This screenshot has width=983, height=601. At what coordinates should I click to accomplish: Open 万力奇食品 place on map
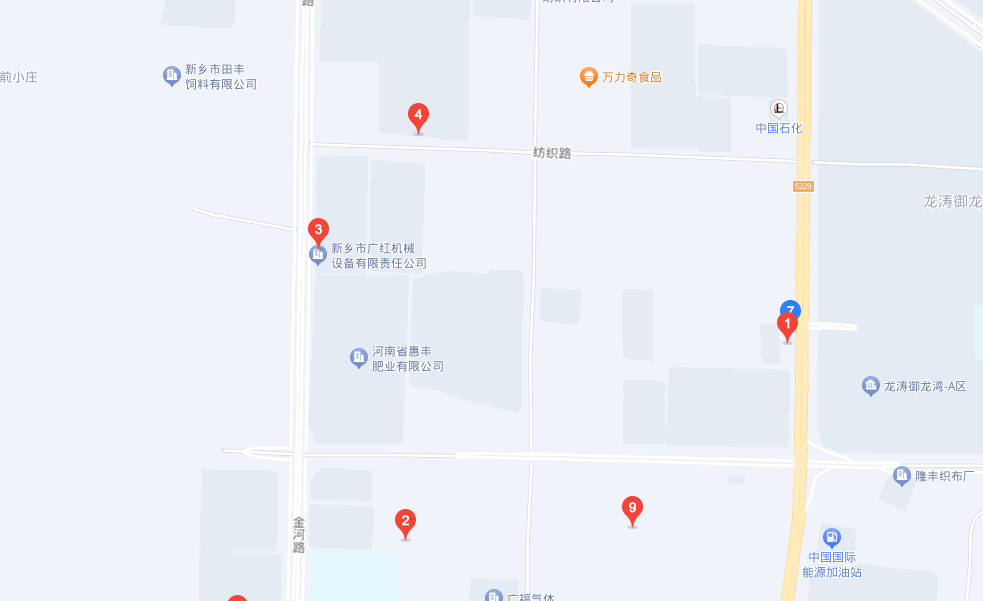click(x=589, y=77)
